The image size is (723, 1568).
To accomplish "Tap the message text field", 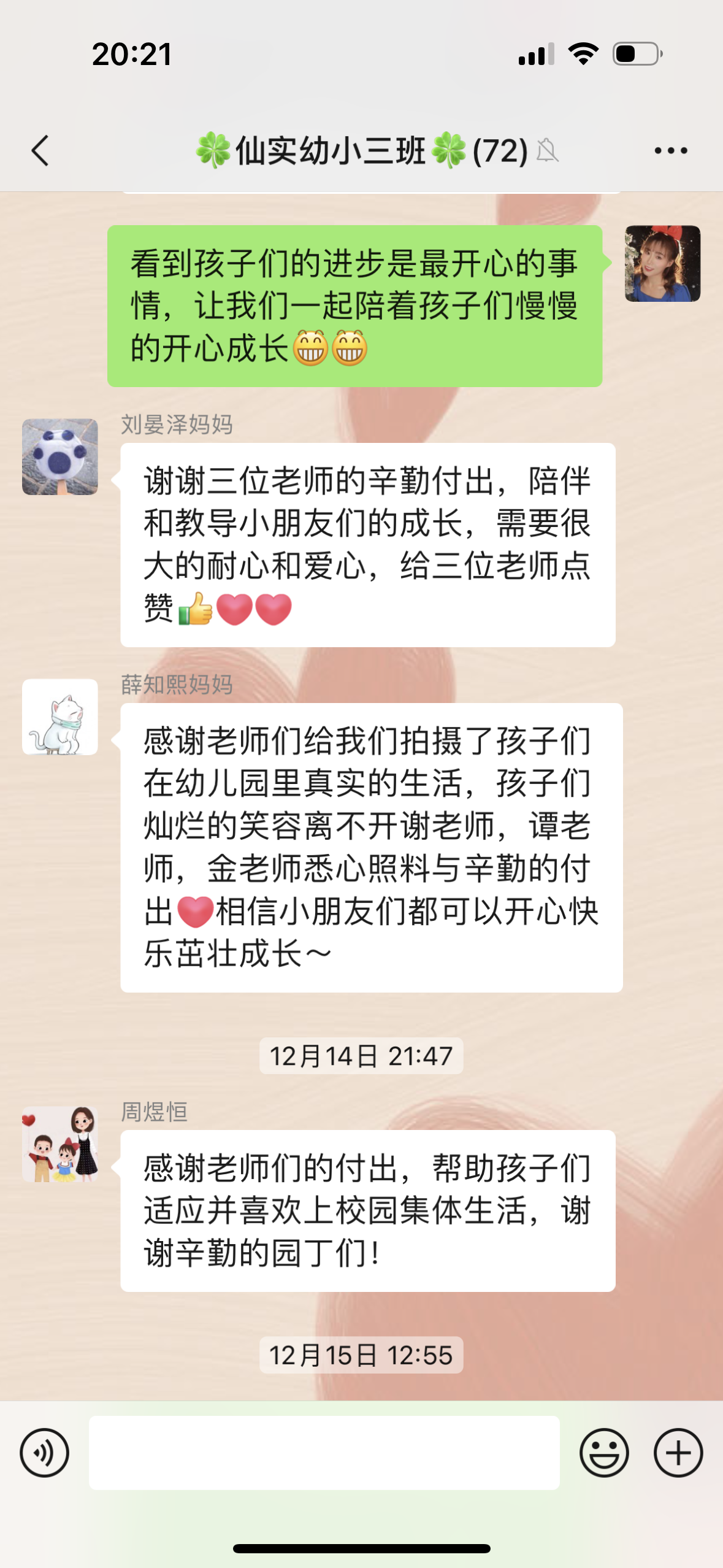I will pos(324,1452).
